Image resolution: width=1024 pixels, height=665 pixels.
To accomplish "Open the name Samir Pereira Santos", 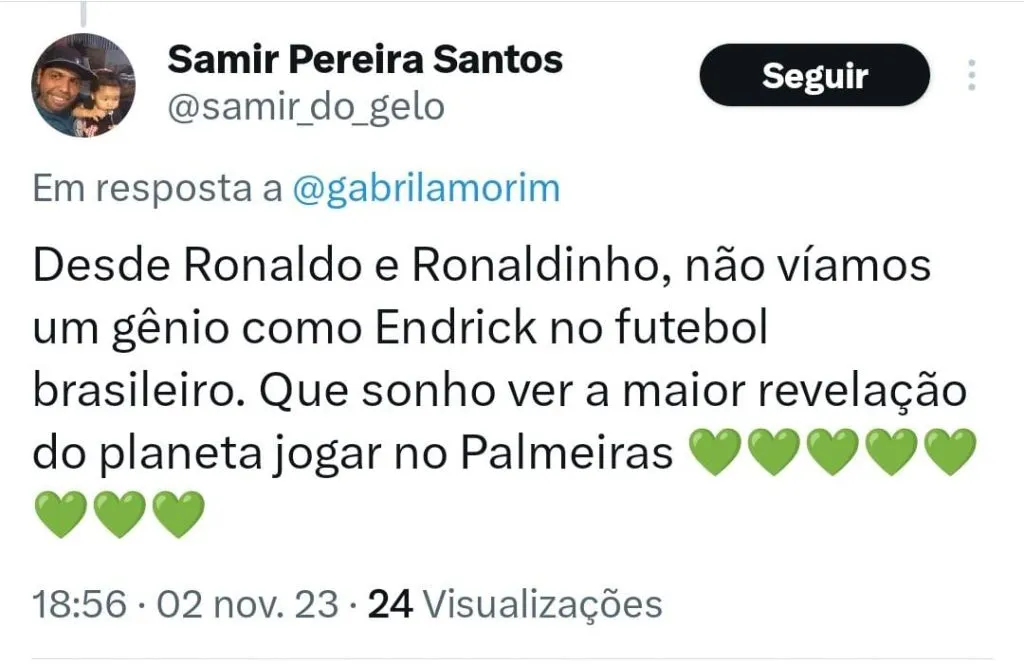I will coord(365,59).
